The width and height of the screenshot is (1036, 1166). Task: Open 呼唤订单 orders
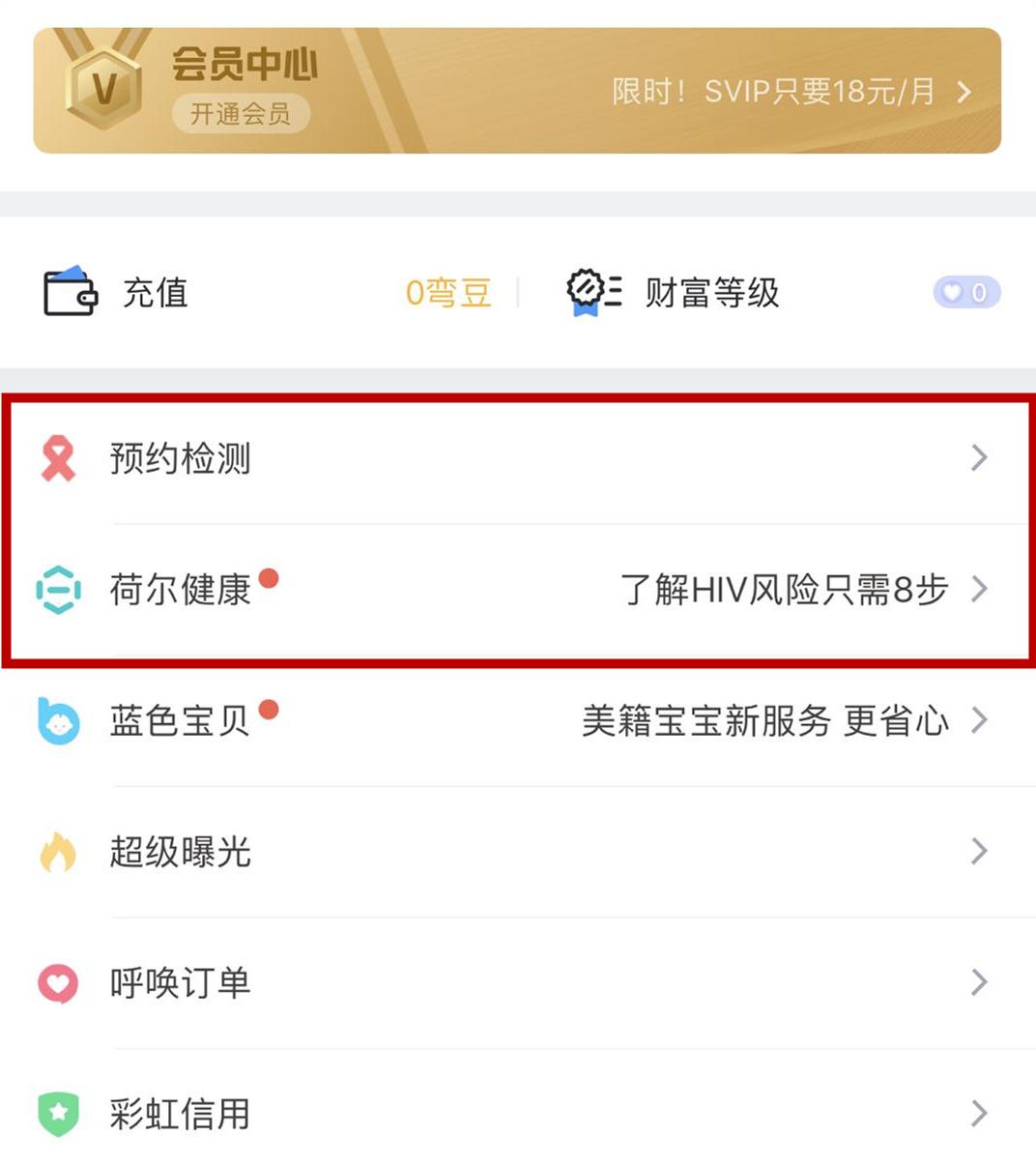pyautogui.click(x=517, y=983)
